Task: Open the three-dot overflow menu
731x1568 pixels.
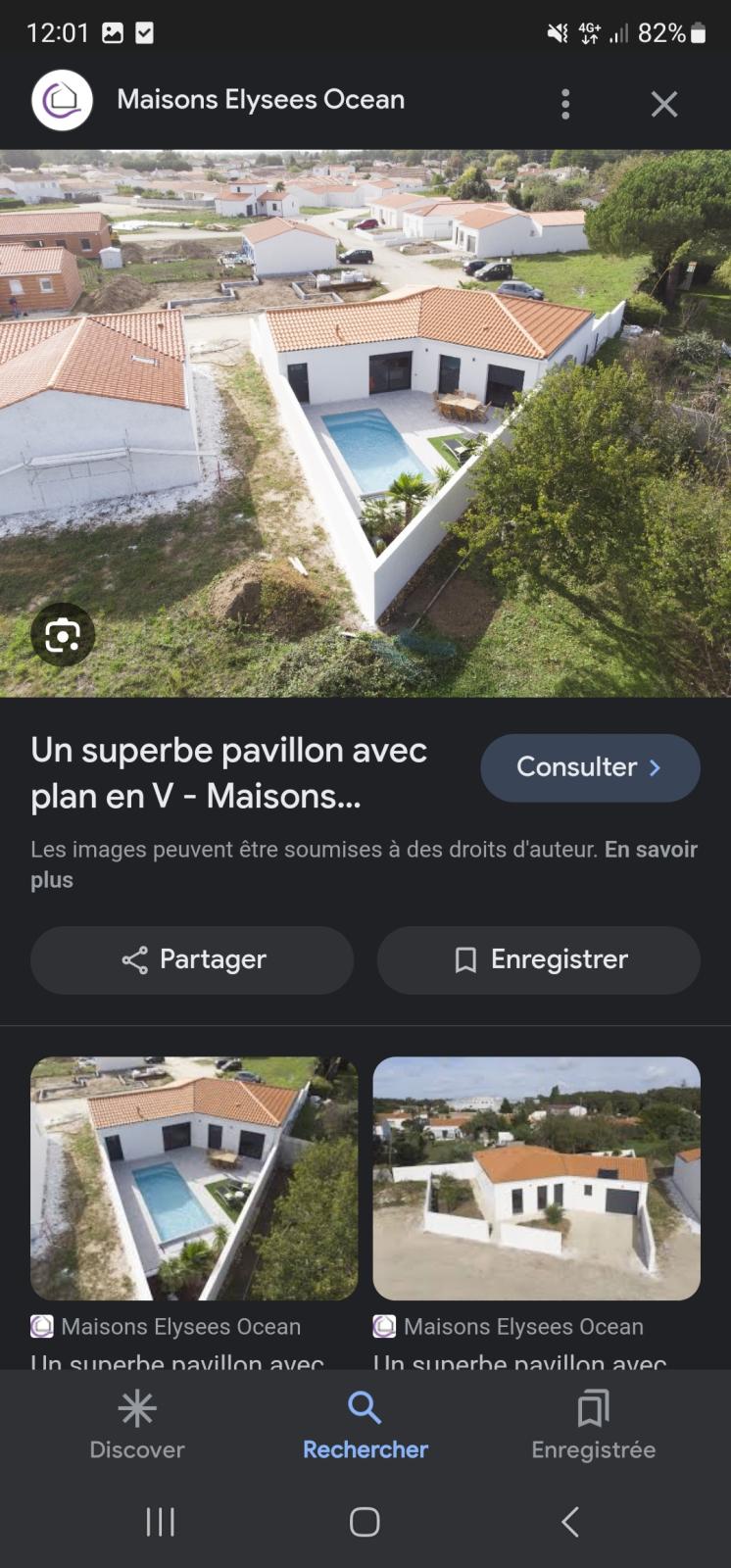Action: pyautogui.click(x=565, y=104)
